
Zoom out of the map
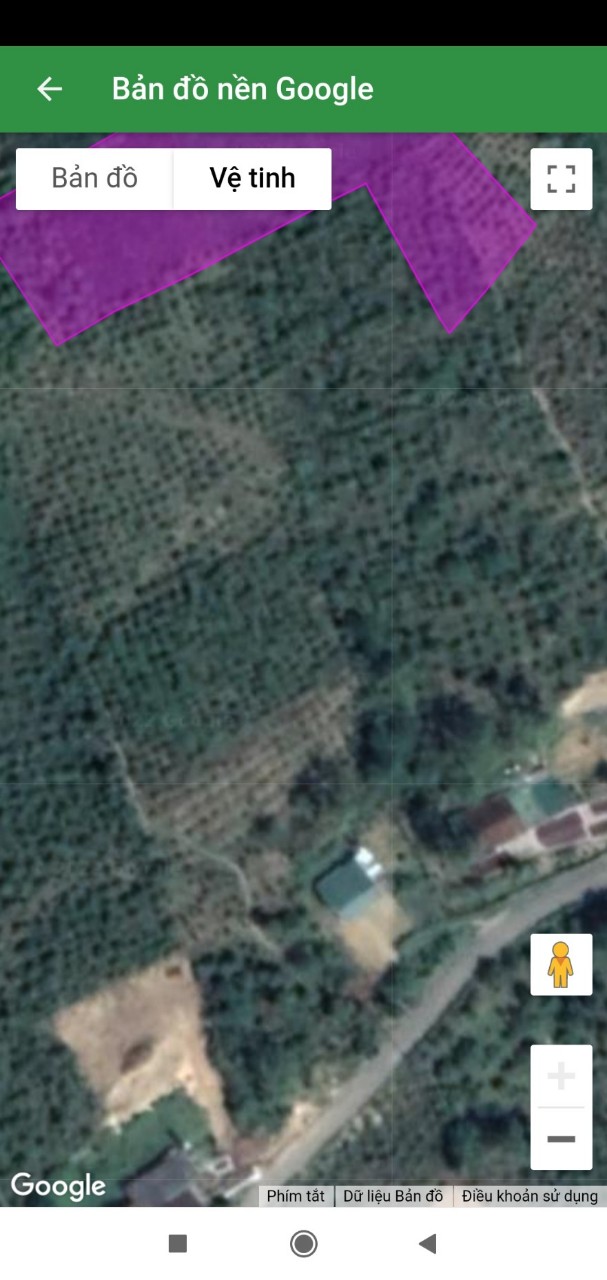[561, 1139]
